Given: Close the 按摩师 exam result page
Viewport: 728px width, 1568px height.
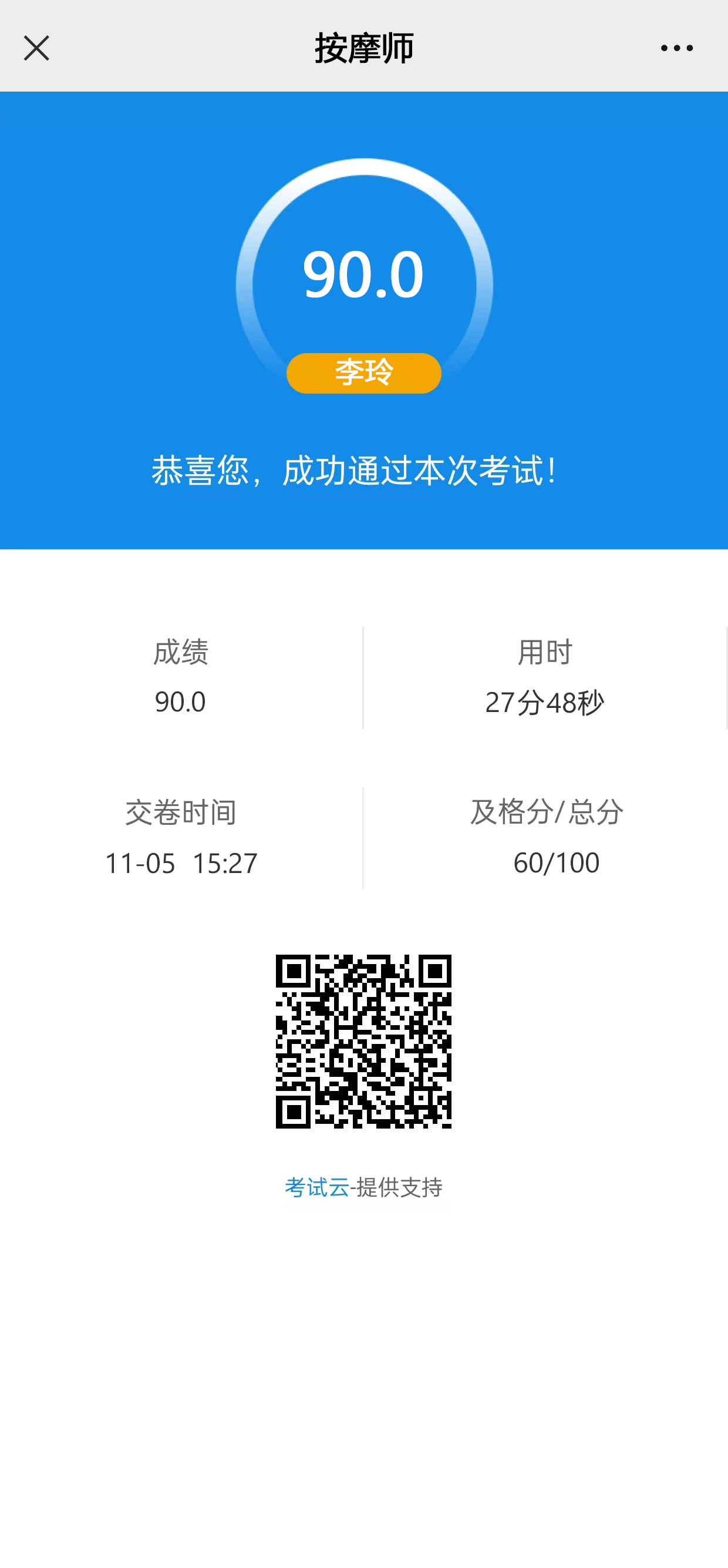Looking at the screenshot, I should point(36,48).
